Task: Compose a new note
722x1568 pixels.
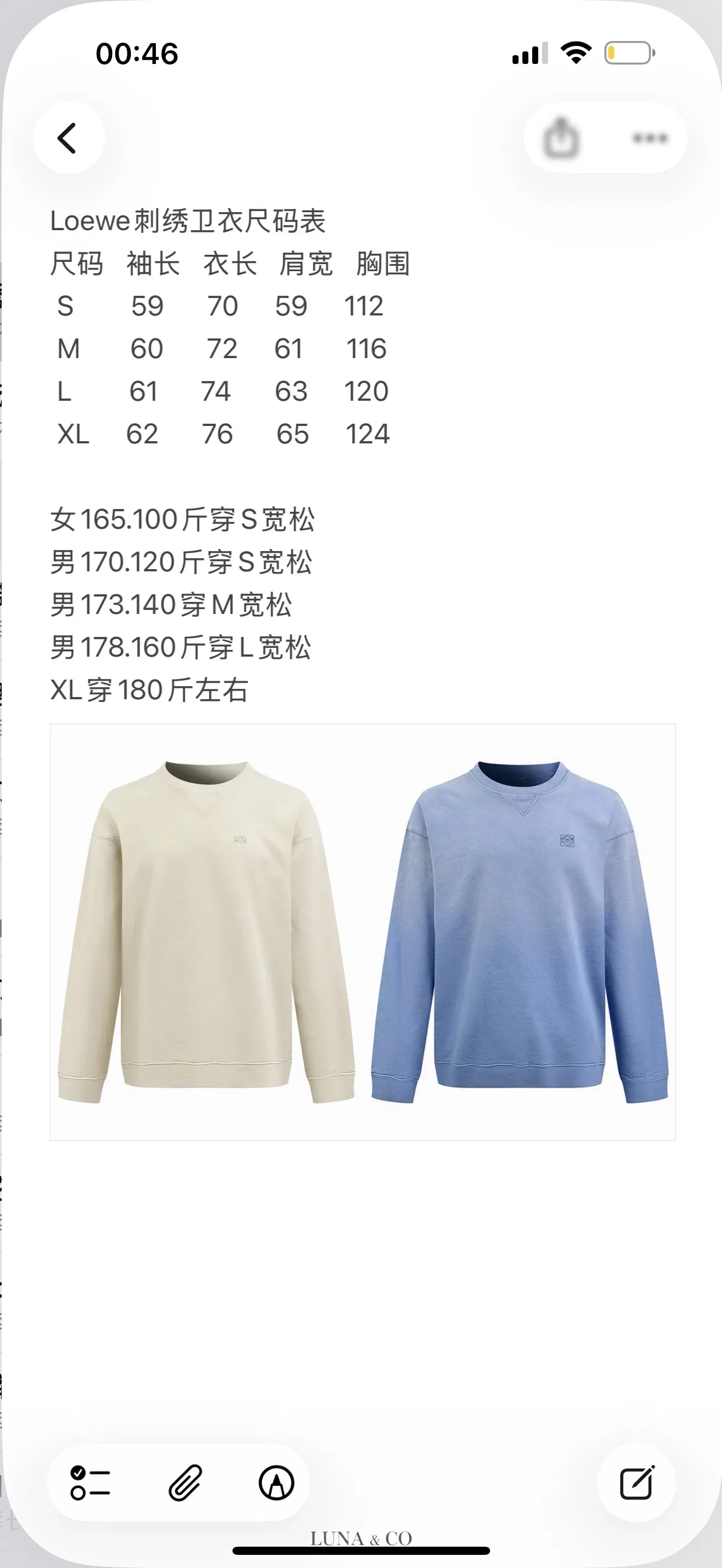Action: click(x=637, y=1482)
